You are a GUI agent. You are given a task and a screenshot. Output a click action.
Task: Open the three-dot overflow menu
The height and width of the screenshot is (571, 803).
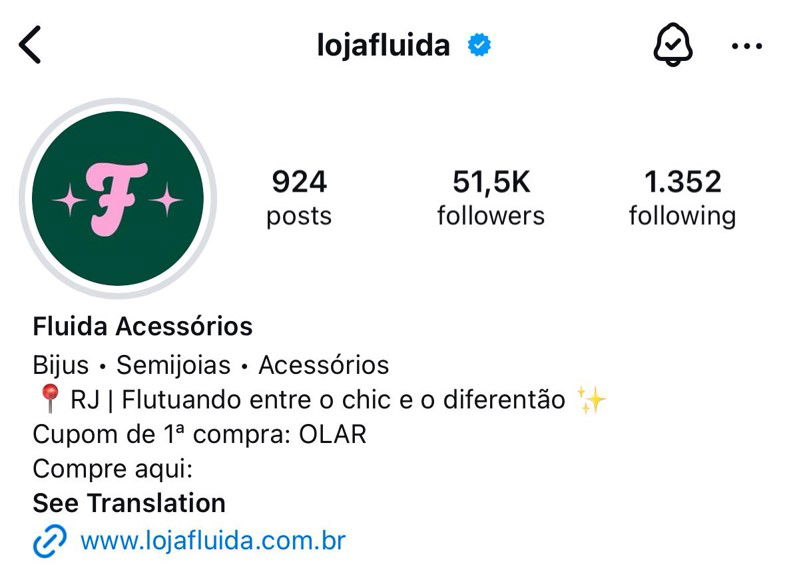746,47
